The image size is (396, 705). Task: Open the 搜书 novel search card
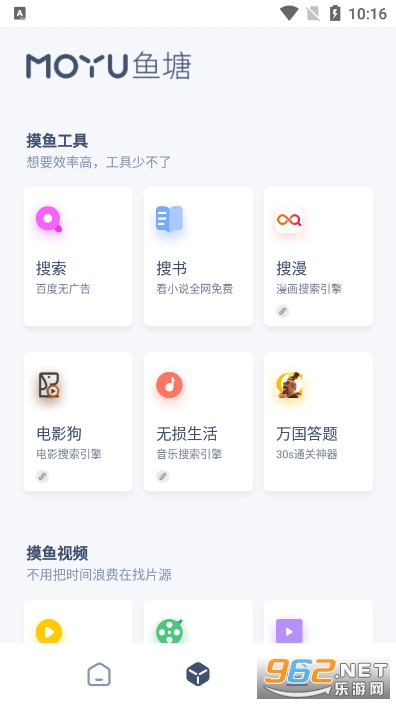tap(198, 256)
